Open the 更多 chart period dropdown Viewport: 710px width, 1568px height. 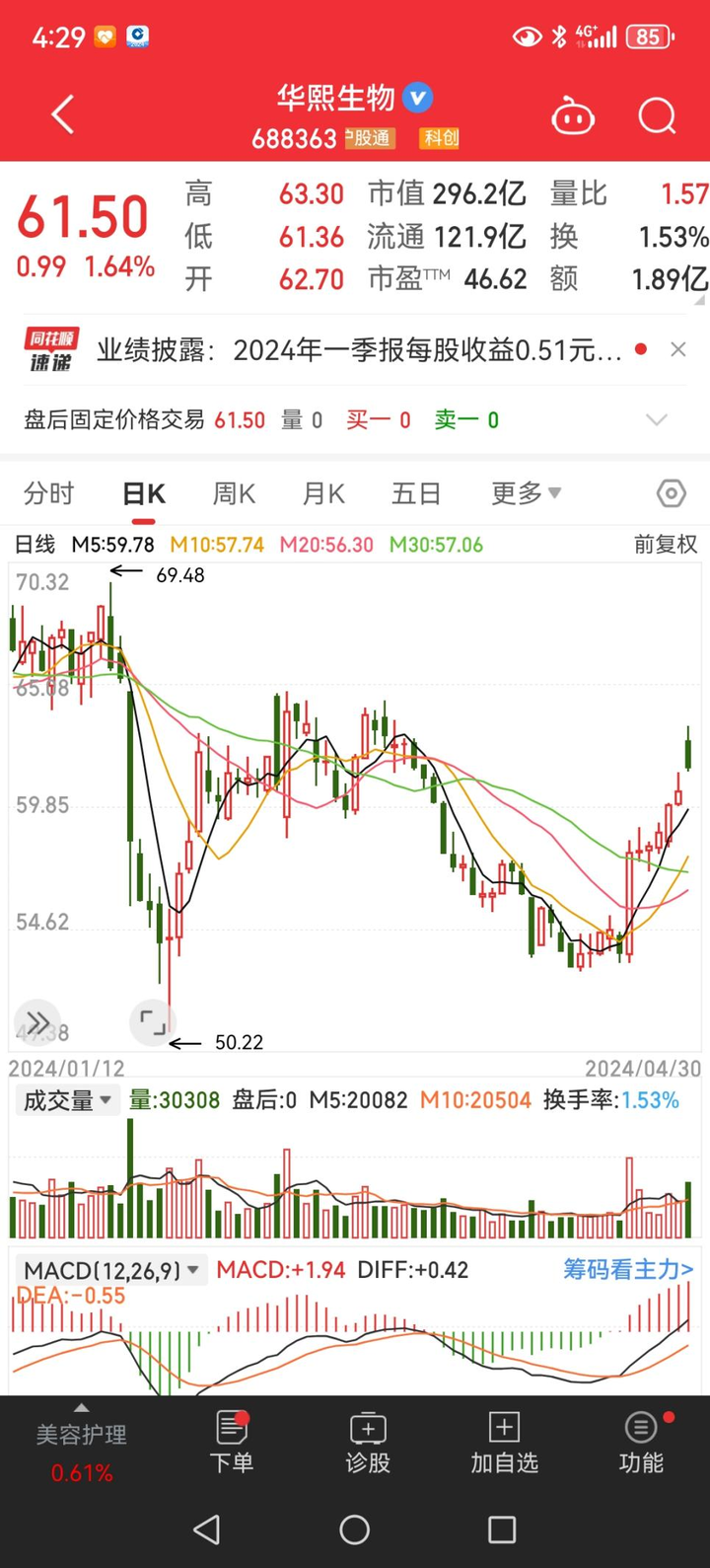tap(527, 493)
